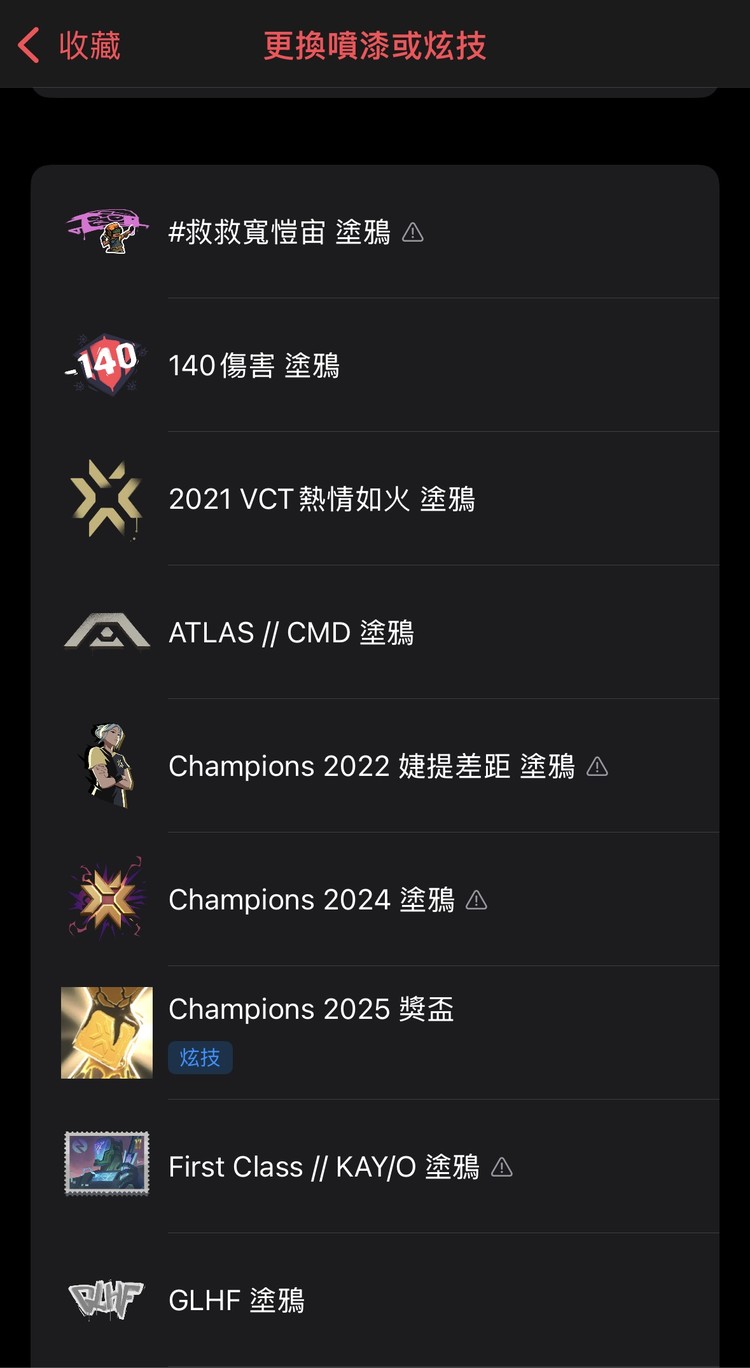Click the ATLAS // CMD emblem icon
The width and height of the screenshot is (750, 1368).
pos(106,632)
